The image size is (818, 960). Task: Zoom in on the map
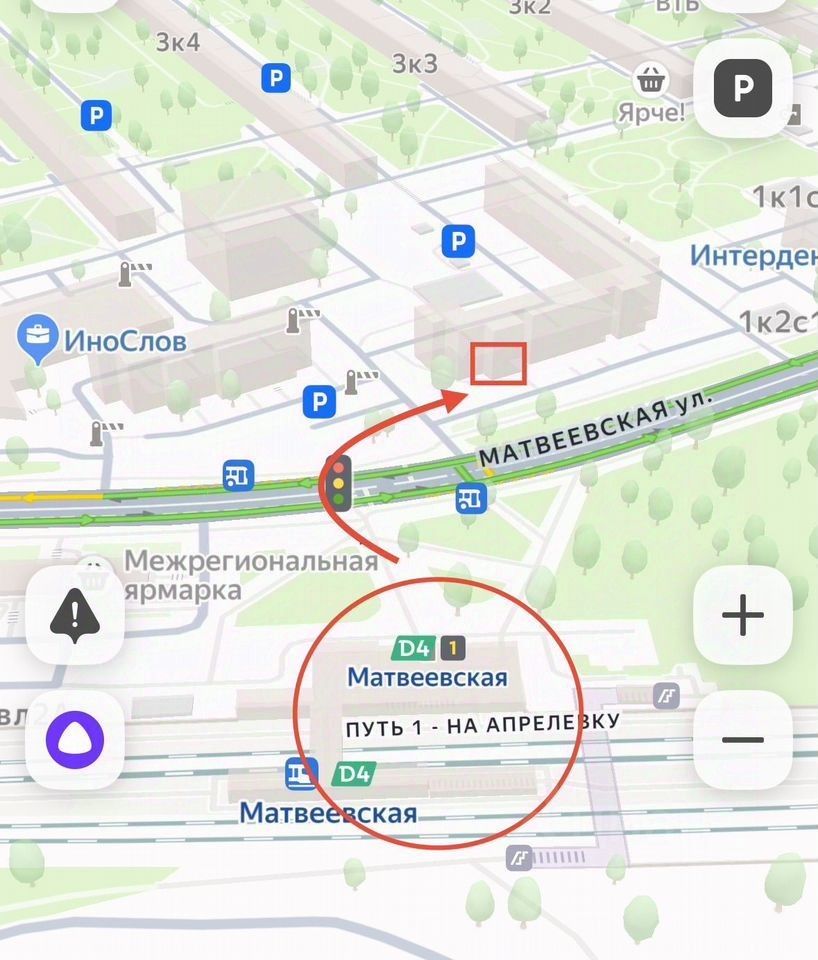pyautogui.click(x=743, y=615)
